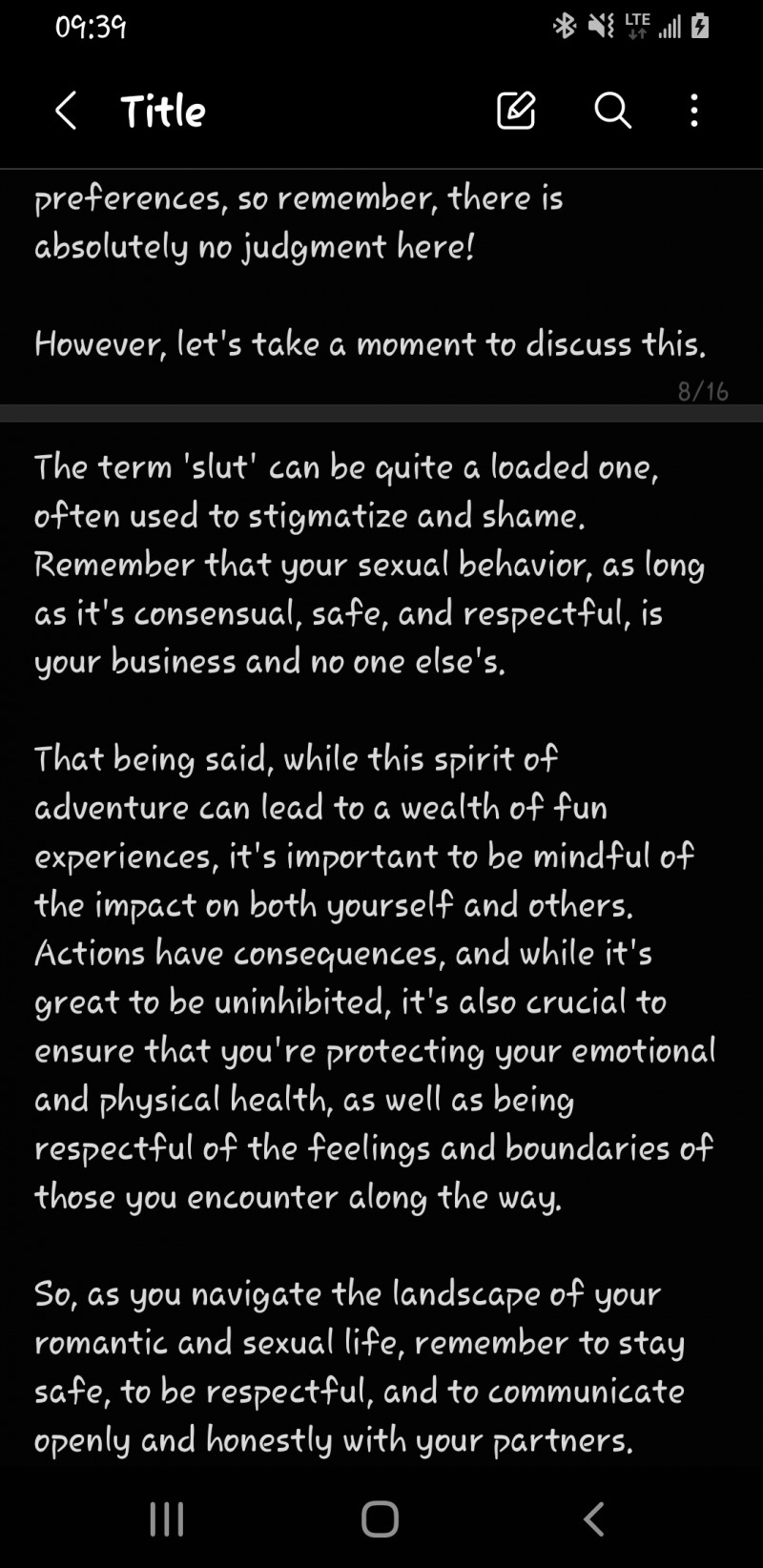Tap the sentence starting with 'However, let's take'

372,344
